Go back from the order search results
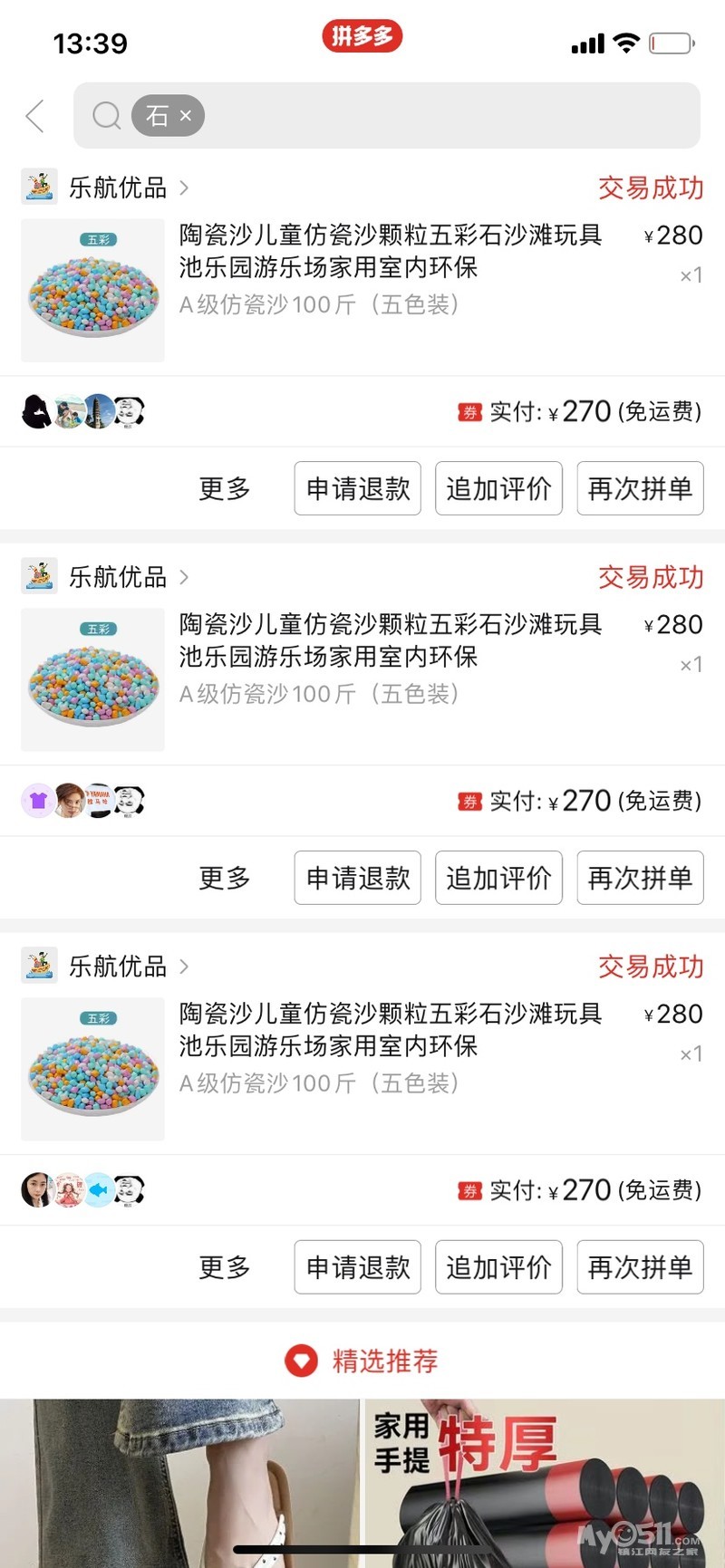The height and width of the screenshot is (1568, 725). 35,116
